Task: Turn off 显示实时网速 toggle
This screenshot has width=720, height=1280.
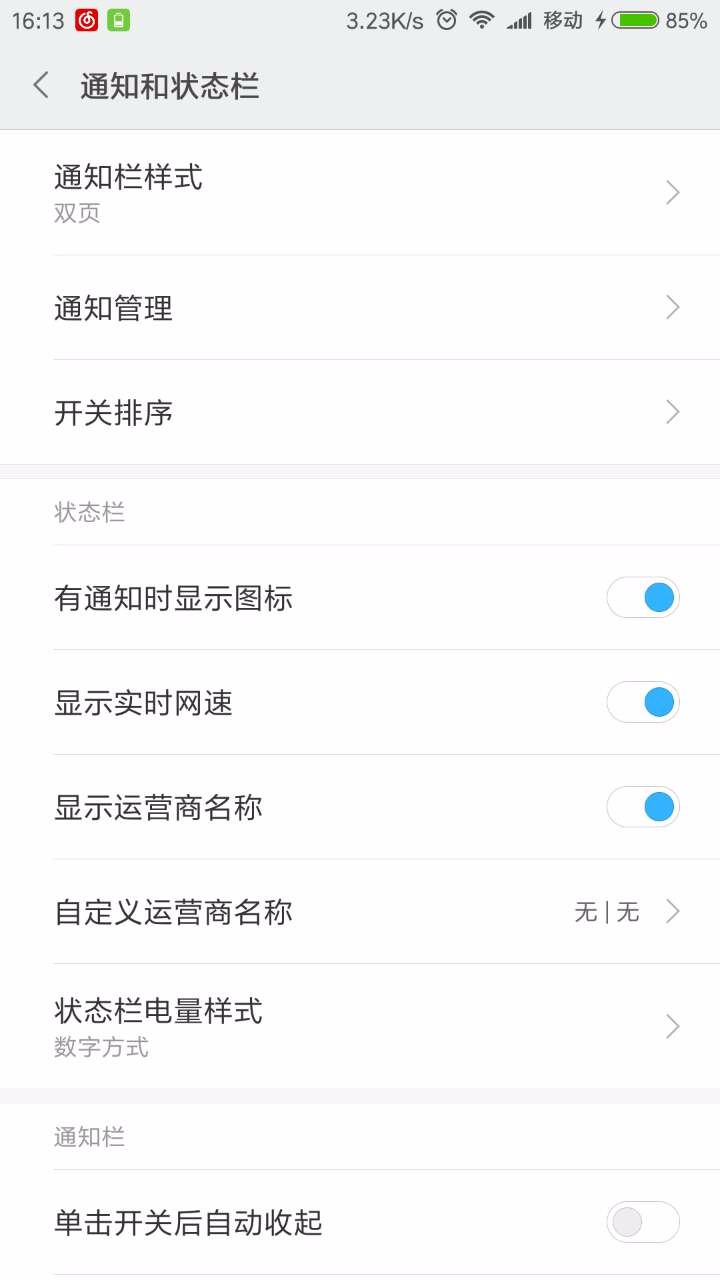Action: coord(643,702)
